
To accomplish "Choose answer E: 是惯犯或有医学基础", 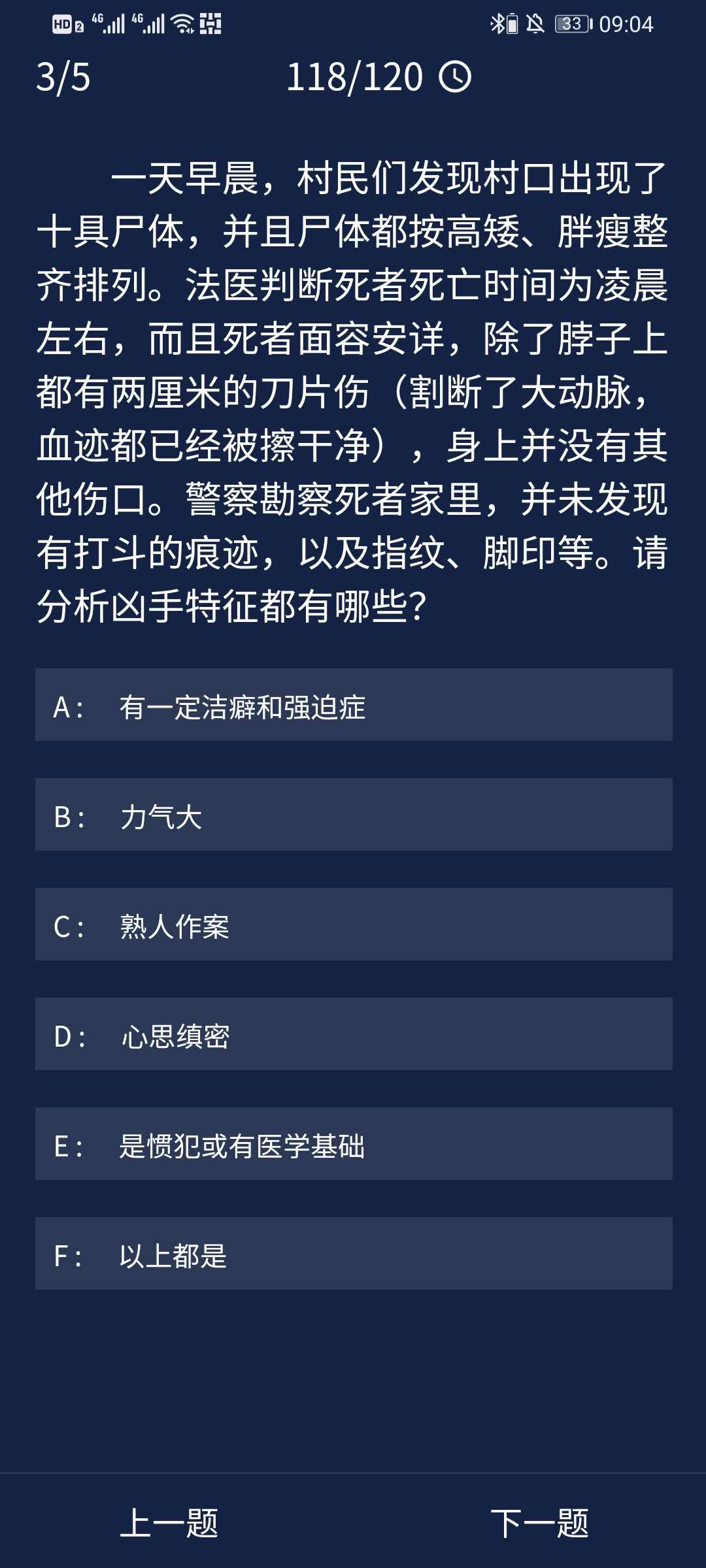I will (x=353, y=1143).
